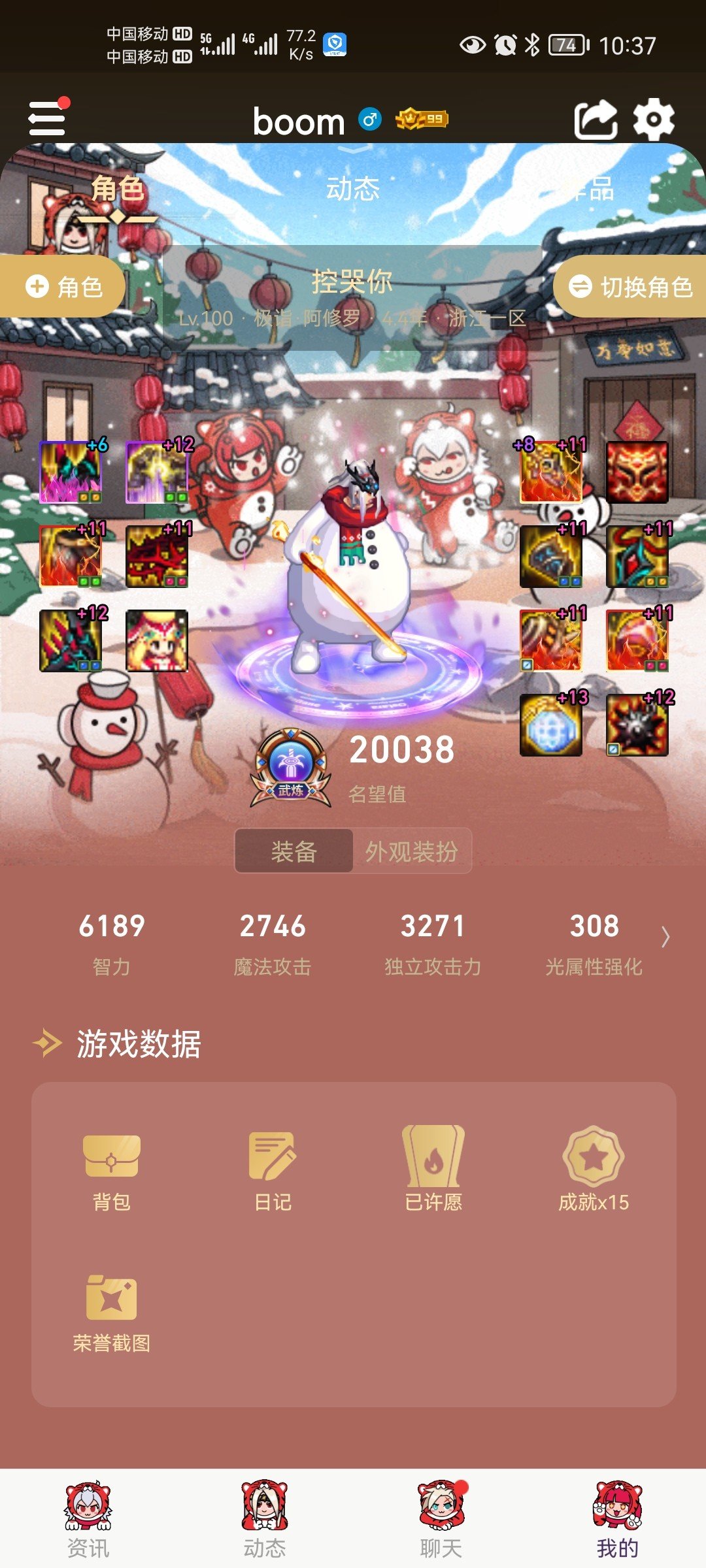Image resolution: width=706 pixels, height=1568 pixels.
Task: Open the 动态 bottom navigation tab
Action: point(265,1520)
